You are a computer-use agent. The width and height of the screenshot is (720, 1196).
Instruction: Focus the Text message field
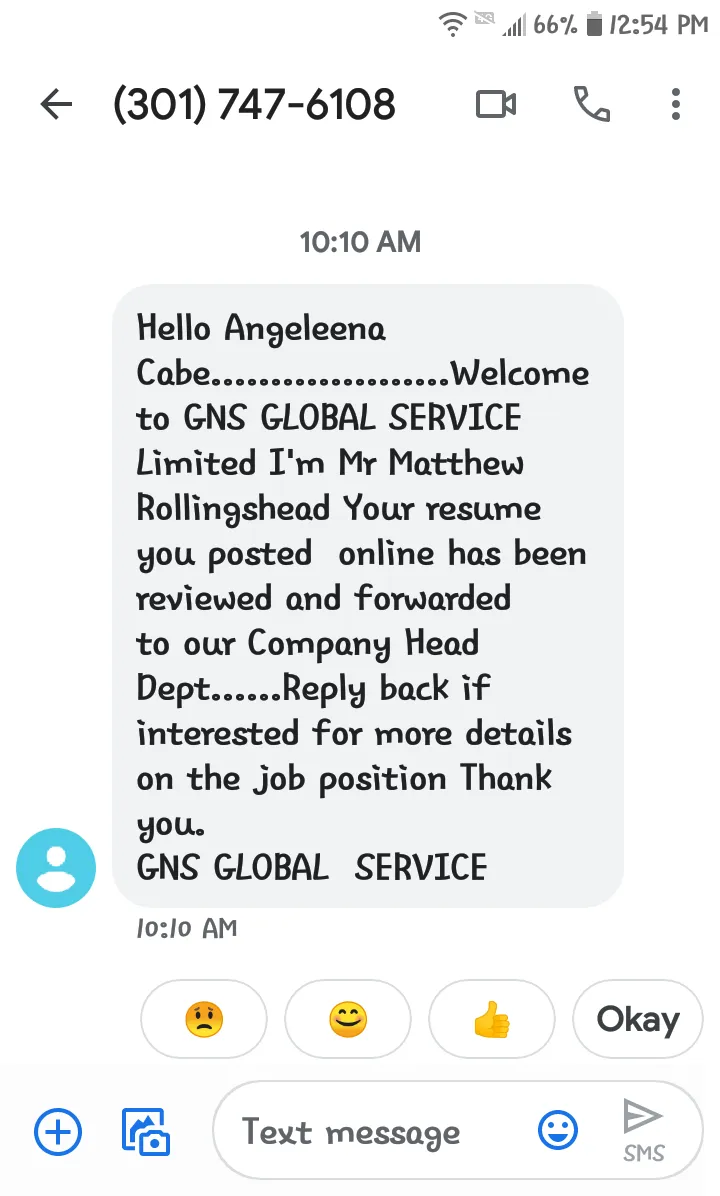click(x=374, y=1132)
